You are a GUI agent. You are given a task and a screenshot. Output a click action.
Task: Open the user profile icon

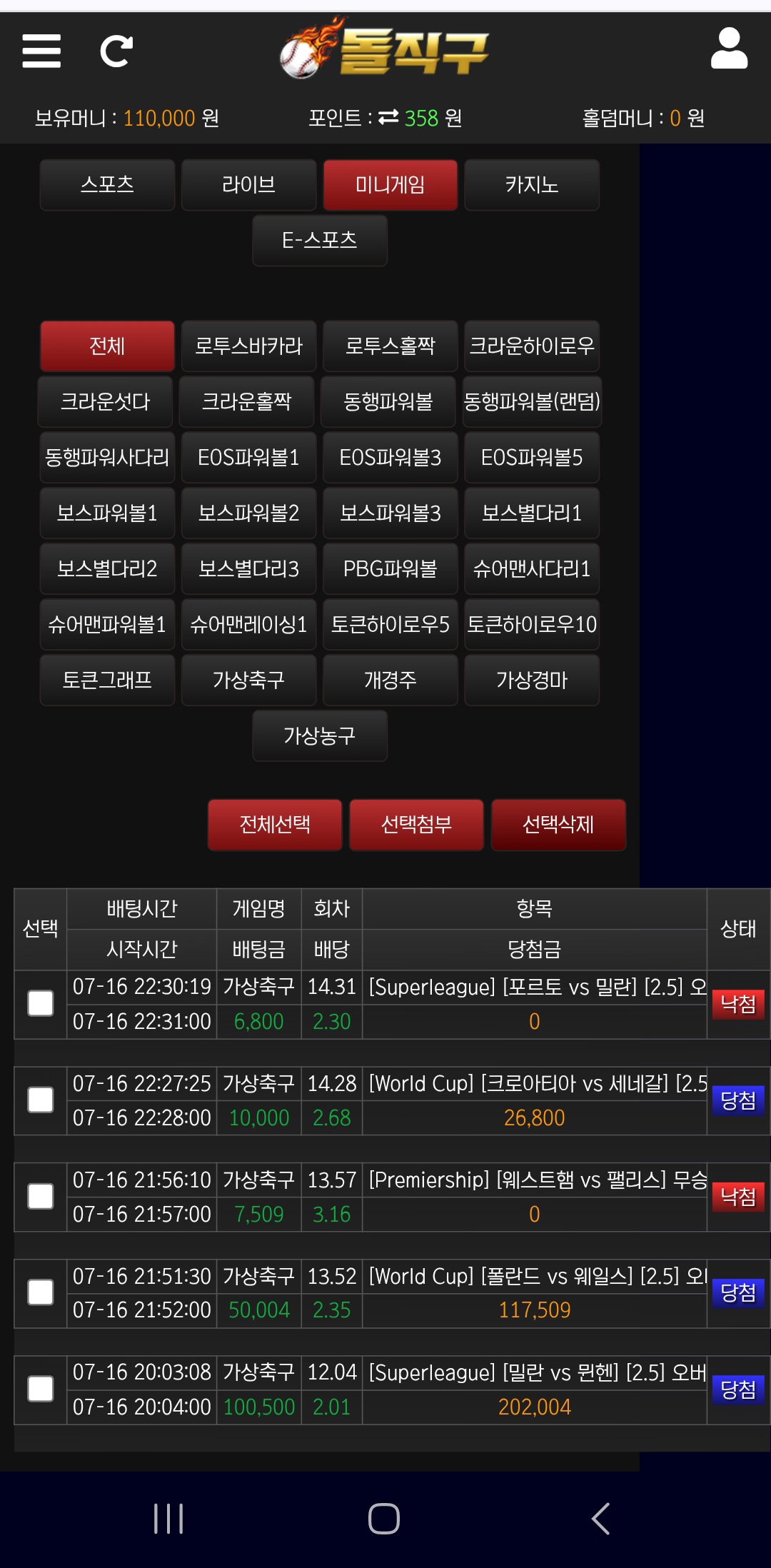coord(729,49)
